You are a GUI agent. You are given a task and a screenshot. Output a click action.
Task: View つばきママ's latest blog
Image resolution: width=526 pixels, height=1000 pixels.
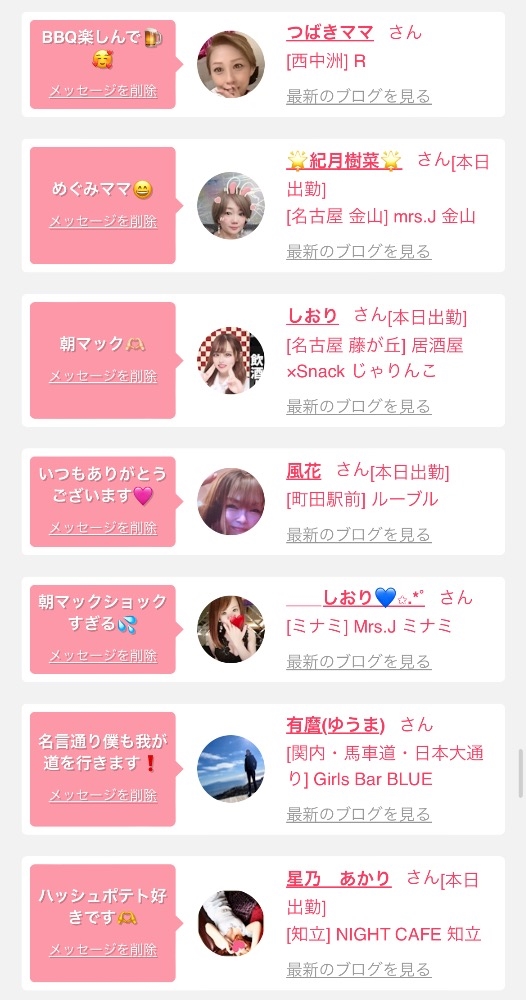(x=358, y=96)
